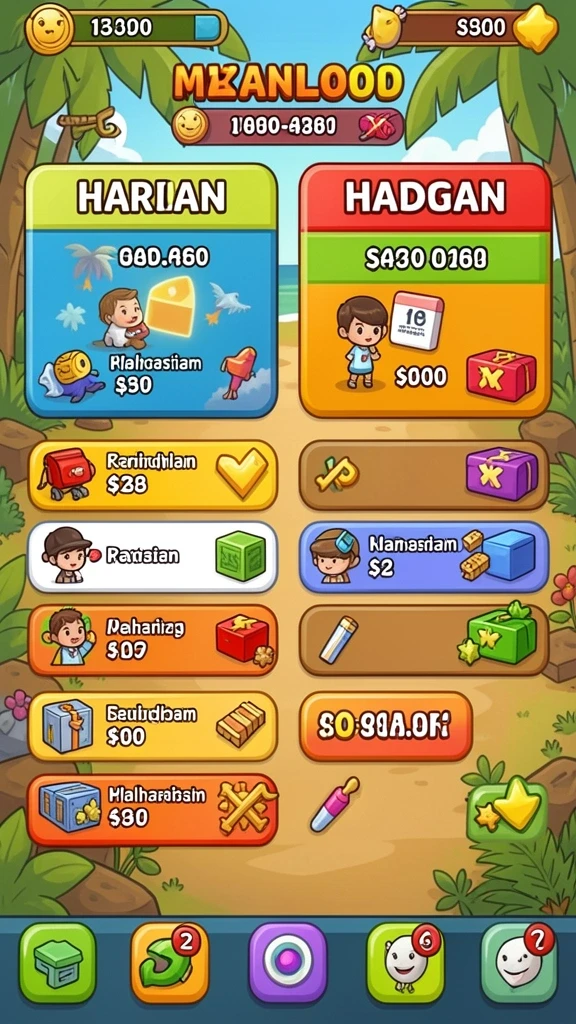Tap the blue Namasiam $2 row
The height and width of the screenshot is (1024, 576).
424,556
